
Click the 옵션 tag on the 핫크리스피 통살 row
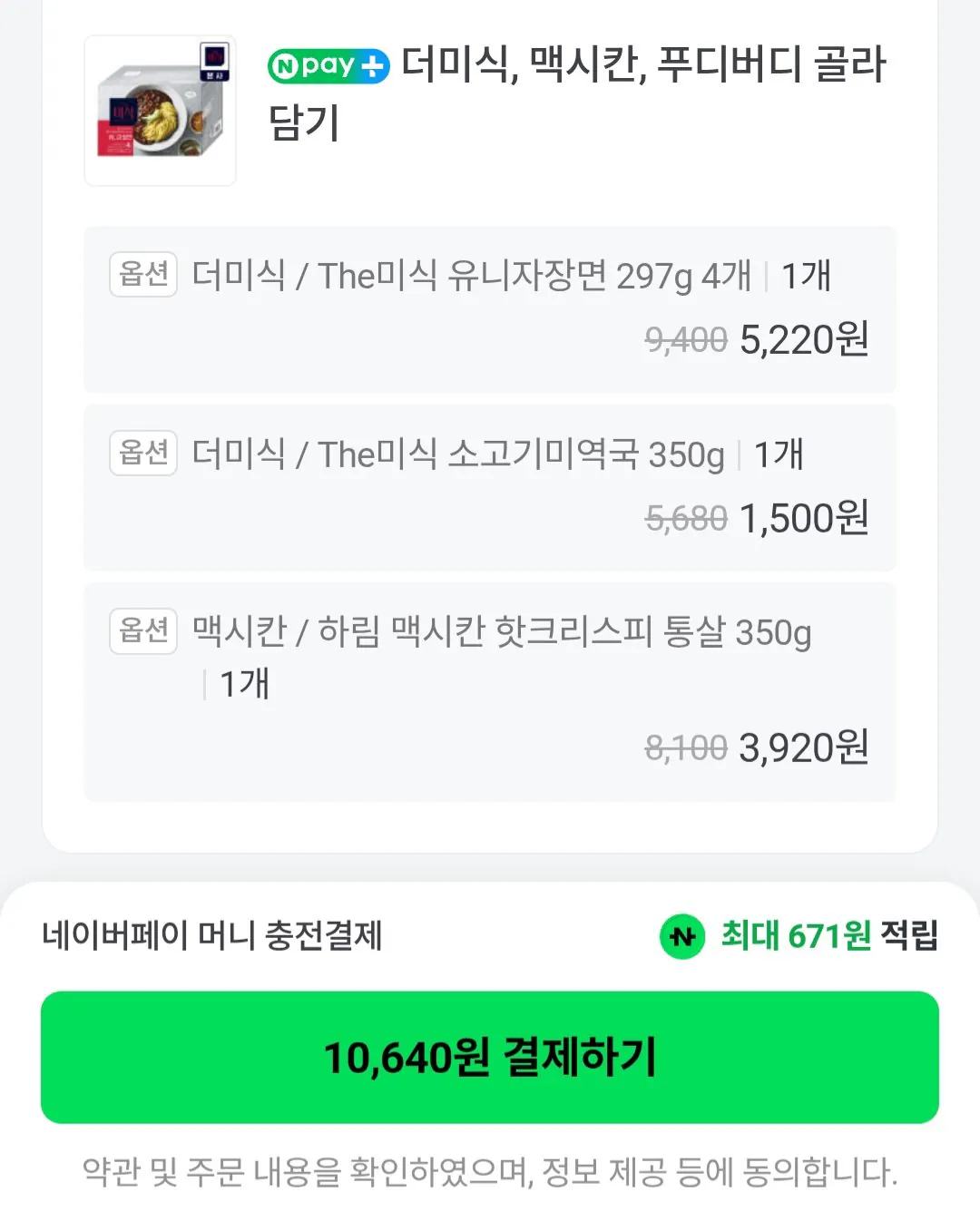point(142,632)
